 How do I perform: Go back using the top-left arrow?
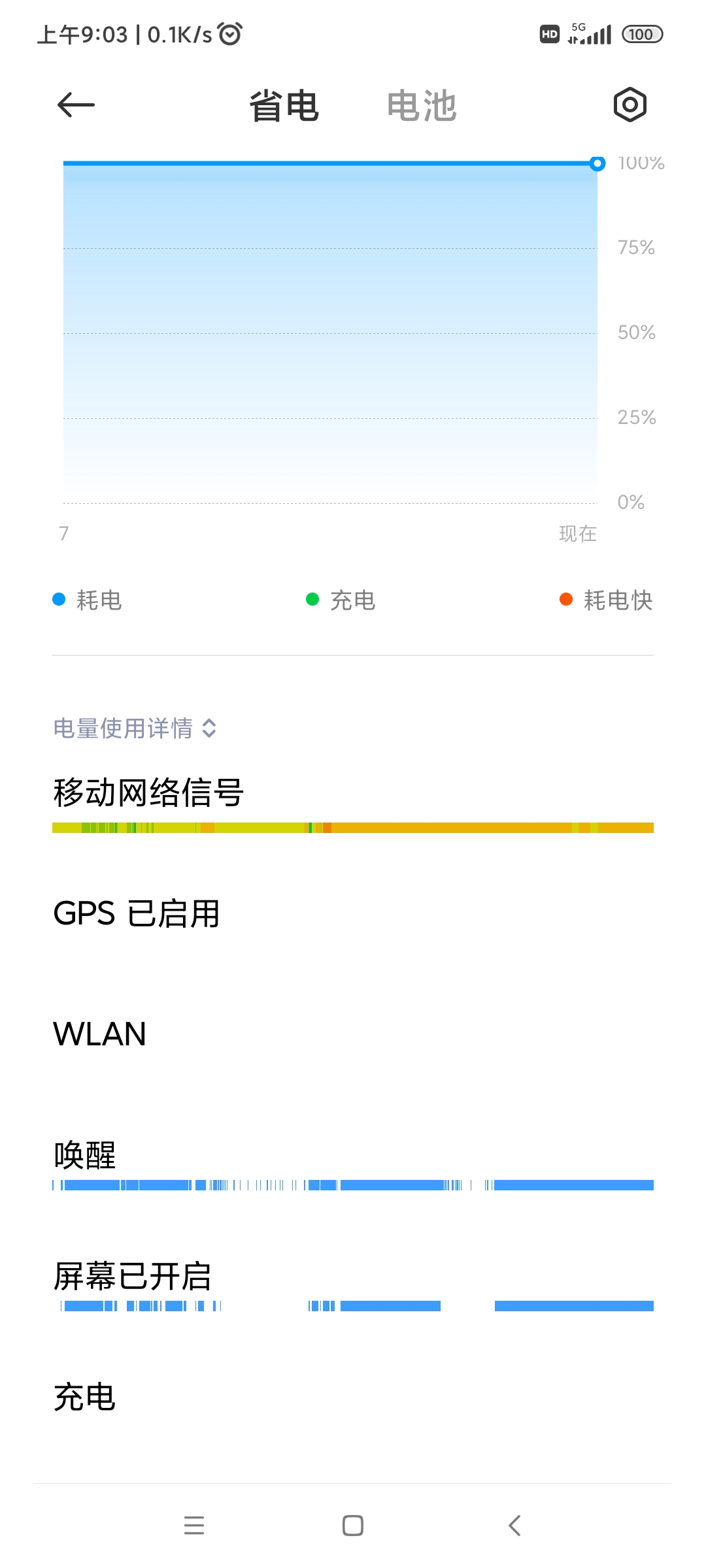tap(76, 105)
